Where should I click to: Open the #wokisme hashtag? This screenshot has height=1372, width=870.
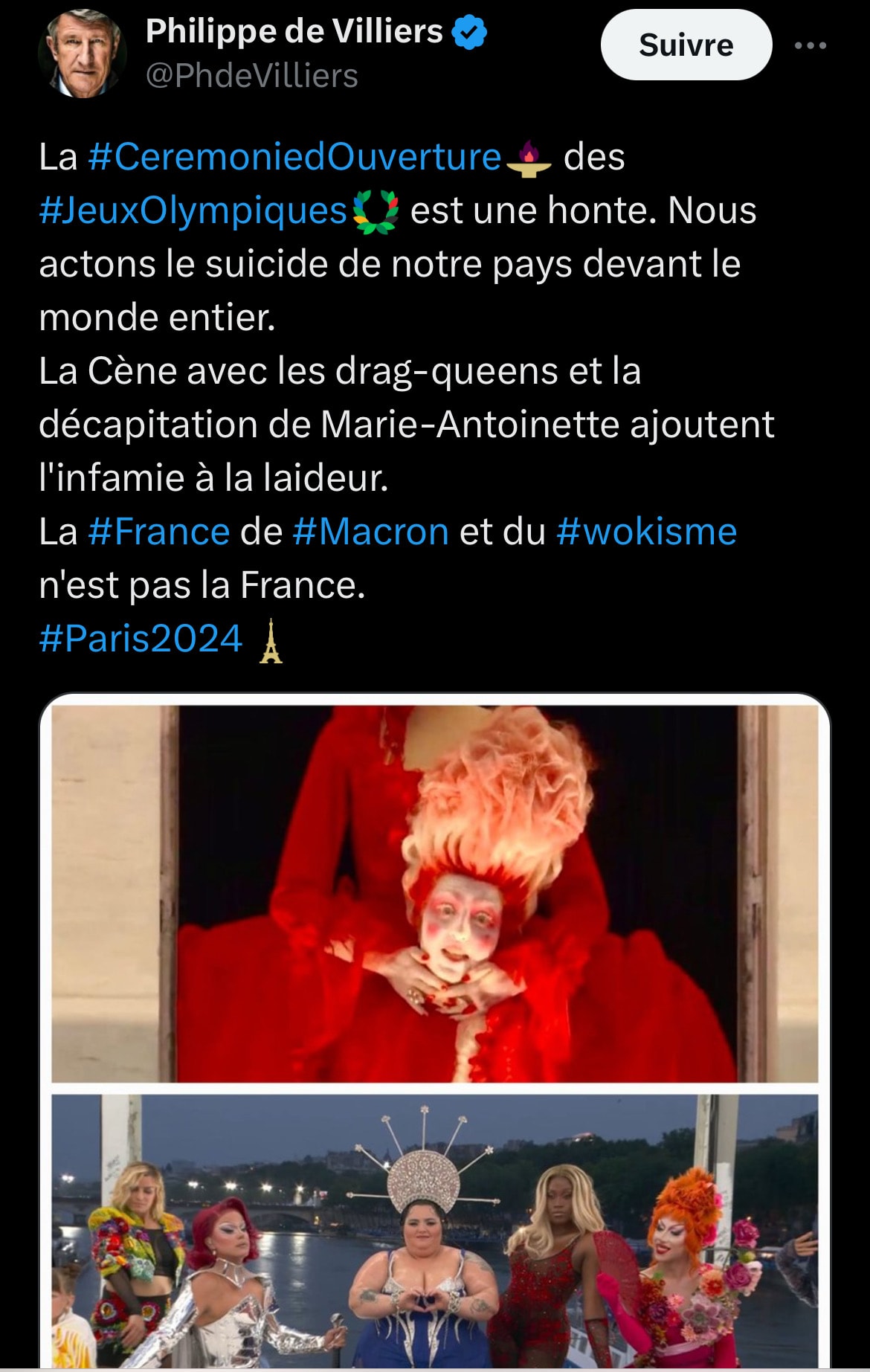[646, 532]
